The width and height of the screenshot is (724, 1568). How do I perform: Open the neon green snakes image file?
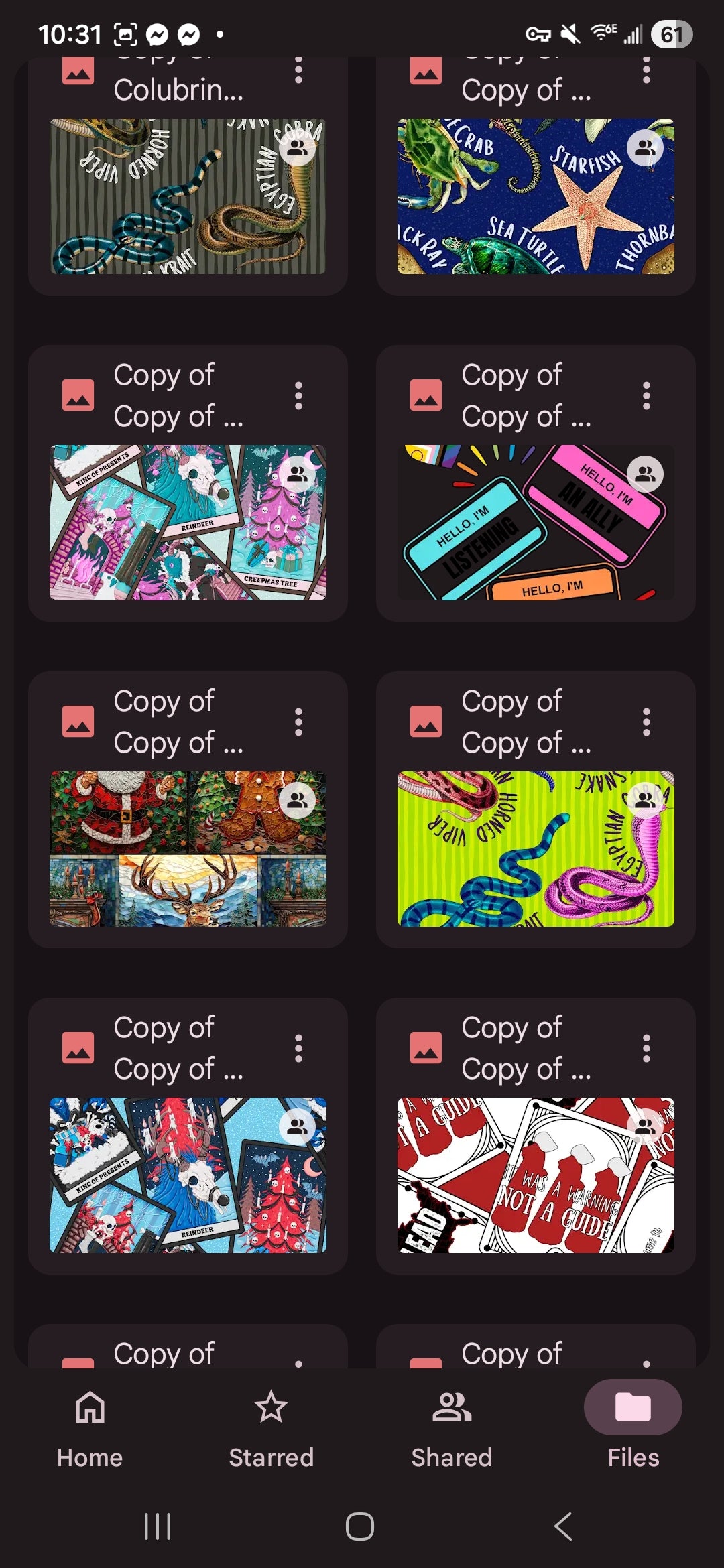click(535, 848)
